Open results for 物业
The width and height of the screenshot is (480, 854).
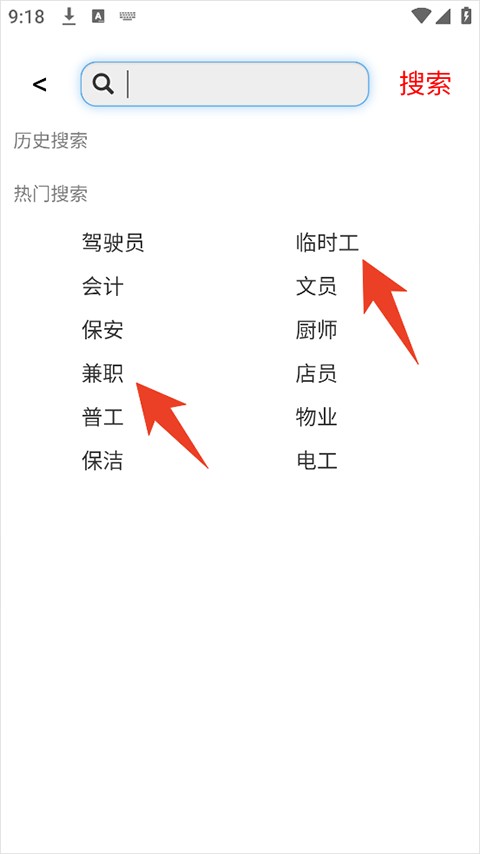click(317, 418)
